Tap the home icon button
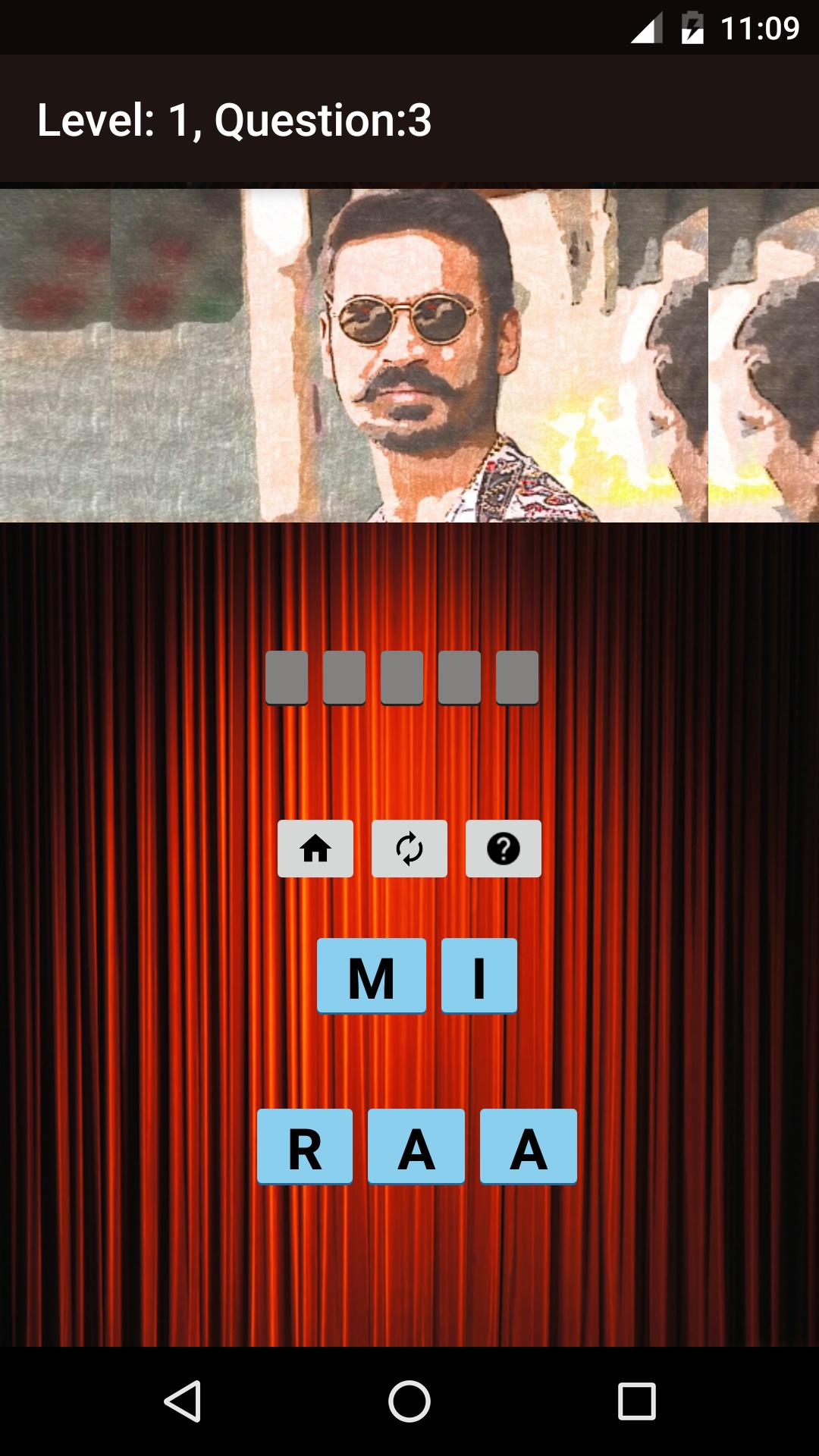This screenshot has width=819, height=1456. coord(315,849)
